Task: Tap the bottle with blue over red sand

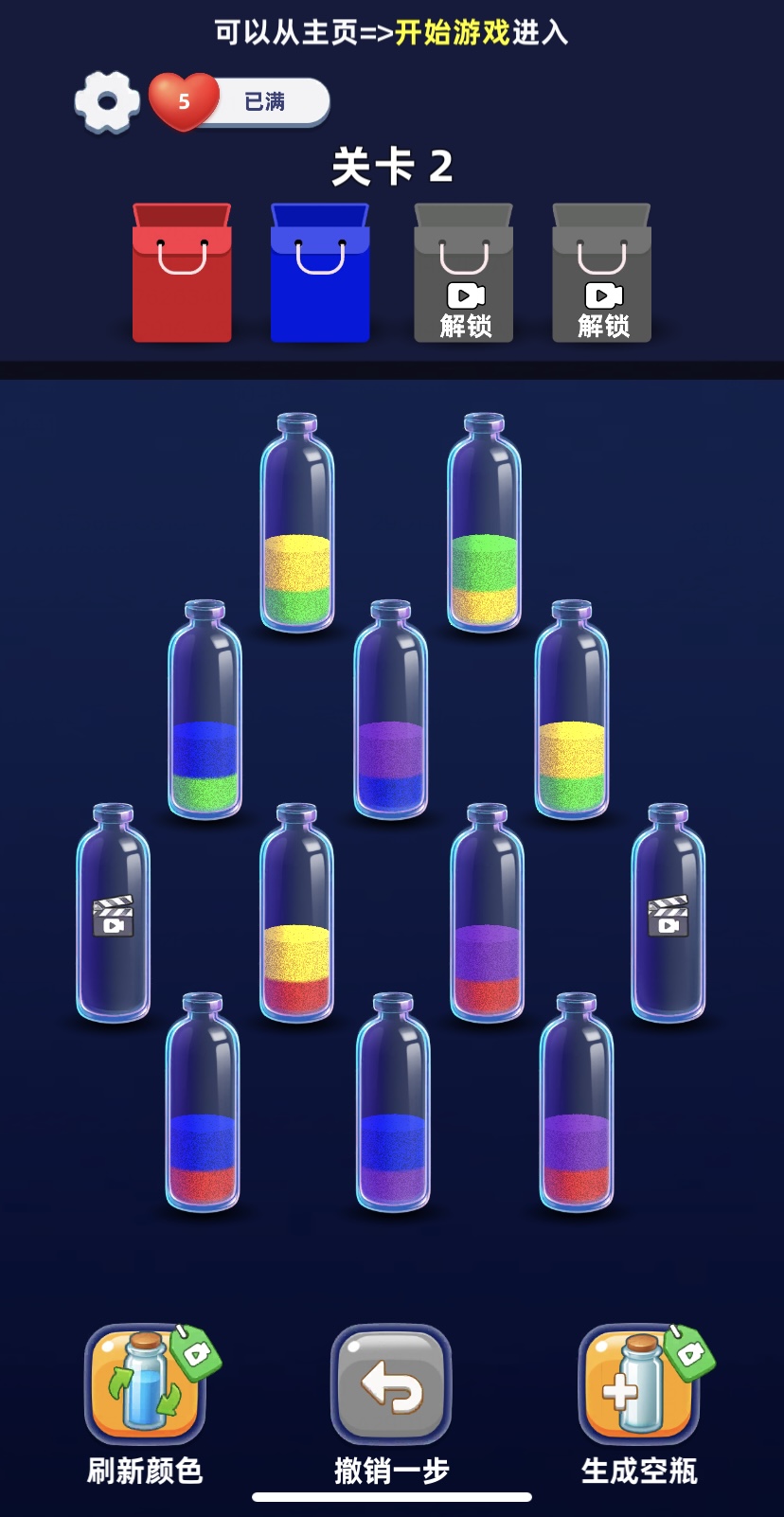Action: 203,1104
